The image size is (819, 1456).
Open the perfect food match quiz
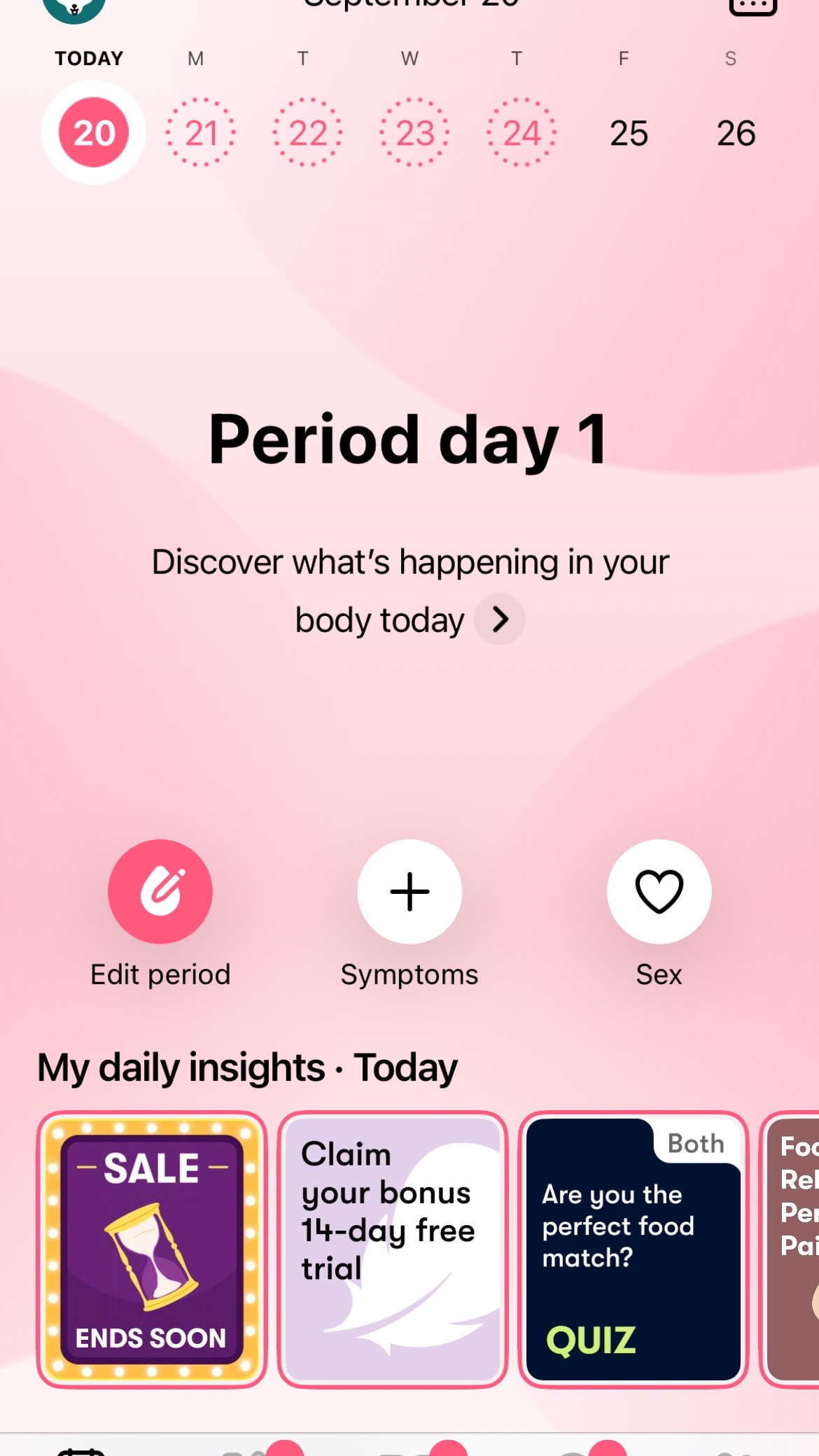[x=633, y=1249]
